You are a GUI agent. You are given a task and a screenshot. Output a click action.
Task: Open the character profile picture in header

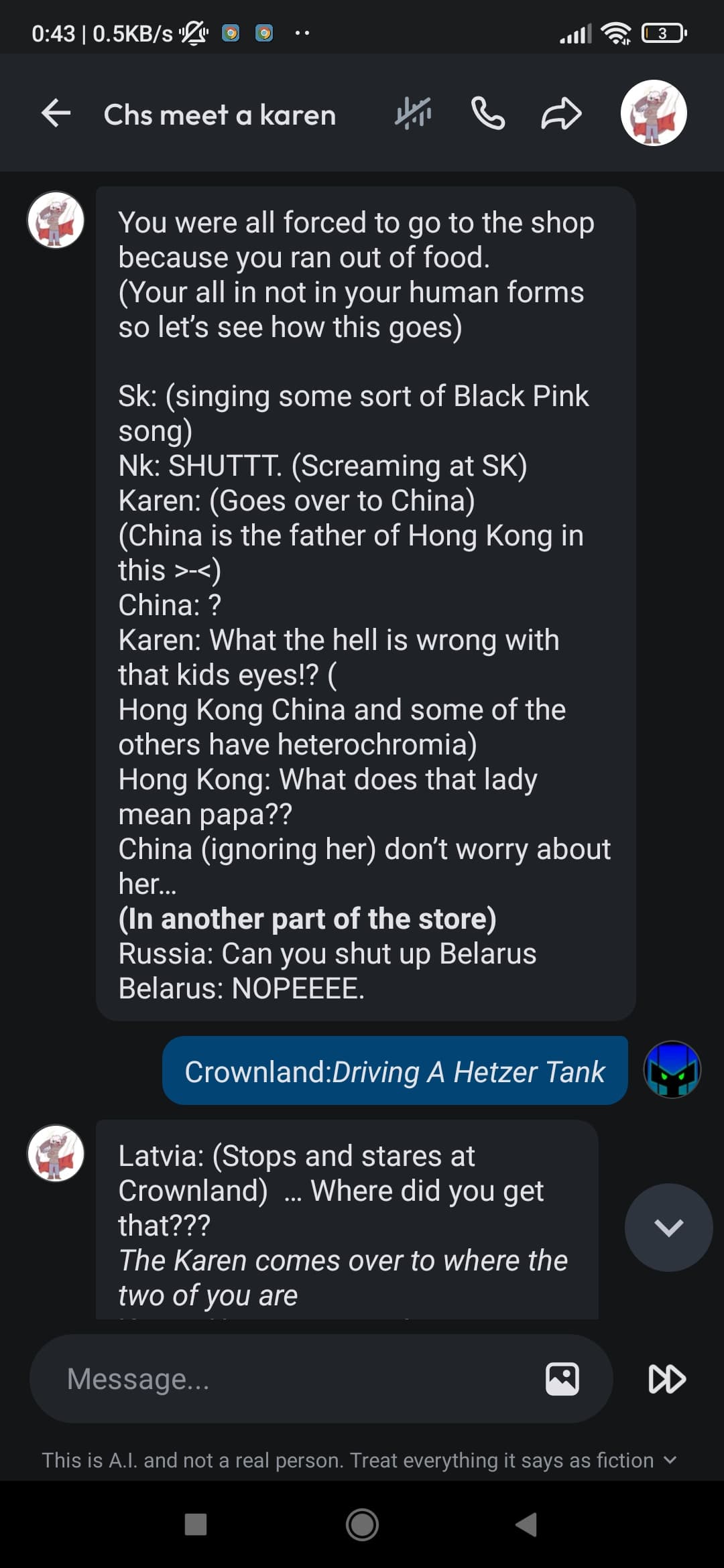pos(654,113)
